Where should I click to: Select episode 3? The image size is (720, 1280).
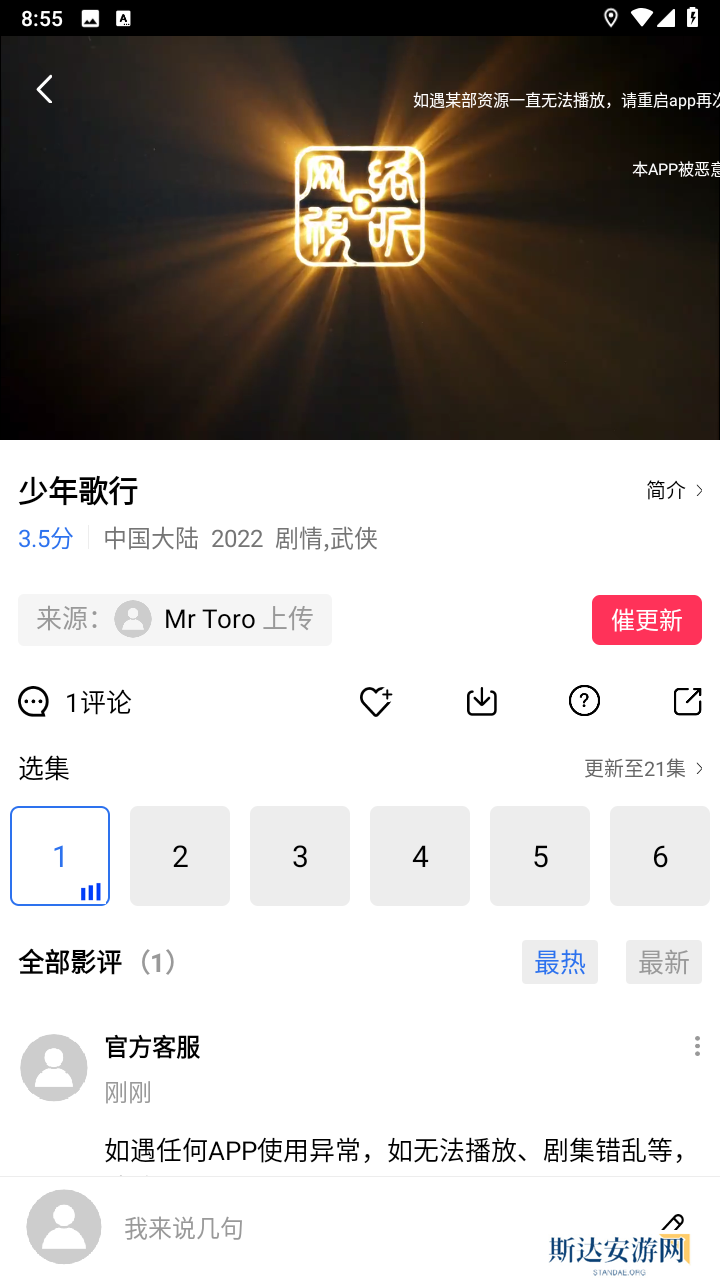pos(300,856)
